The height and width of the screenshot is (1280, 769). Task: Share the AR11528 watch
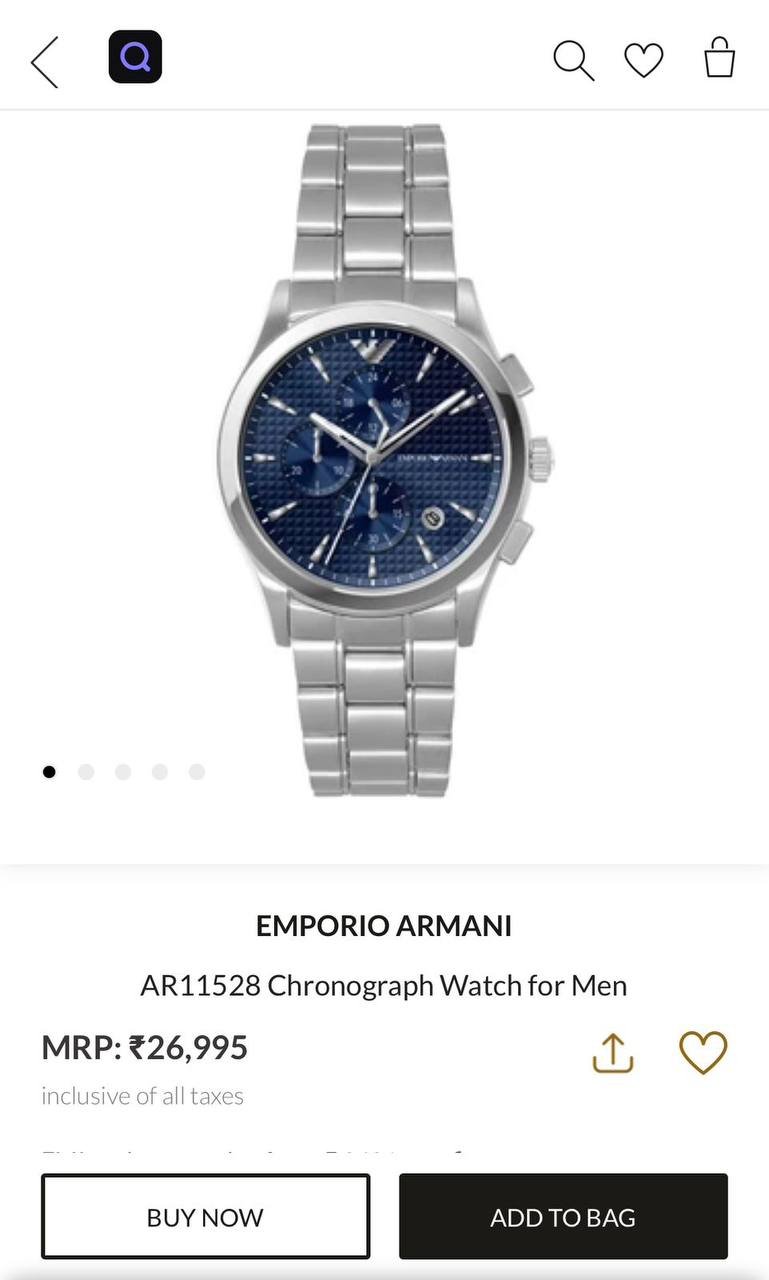[x=613, y=1053]
